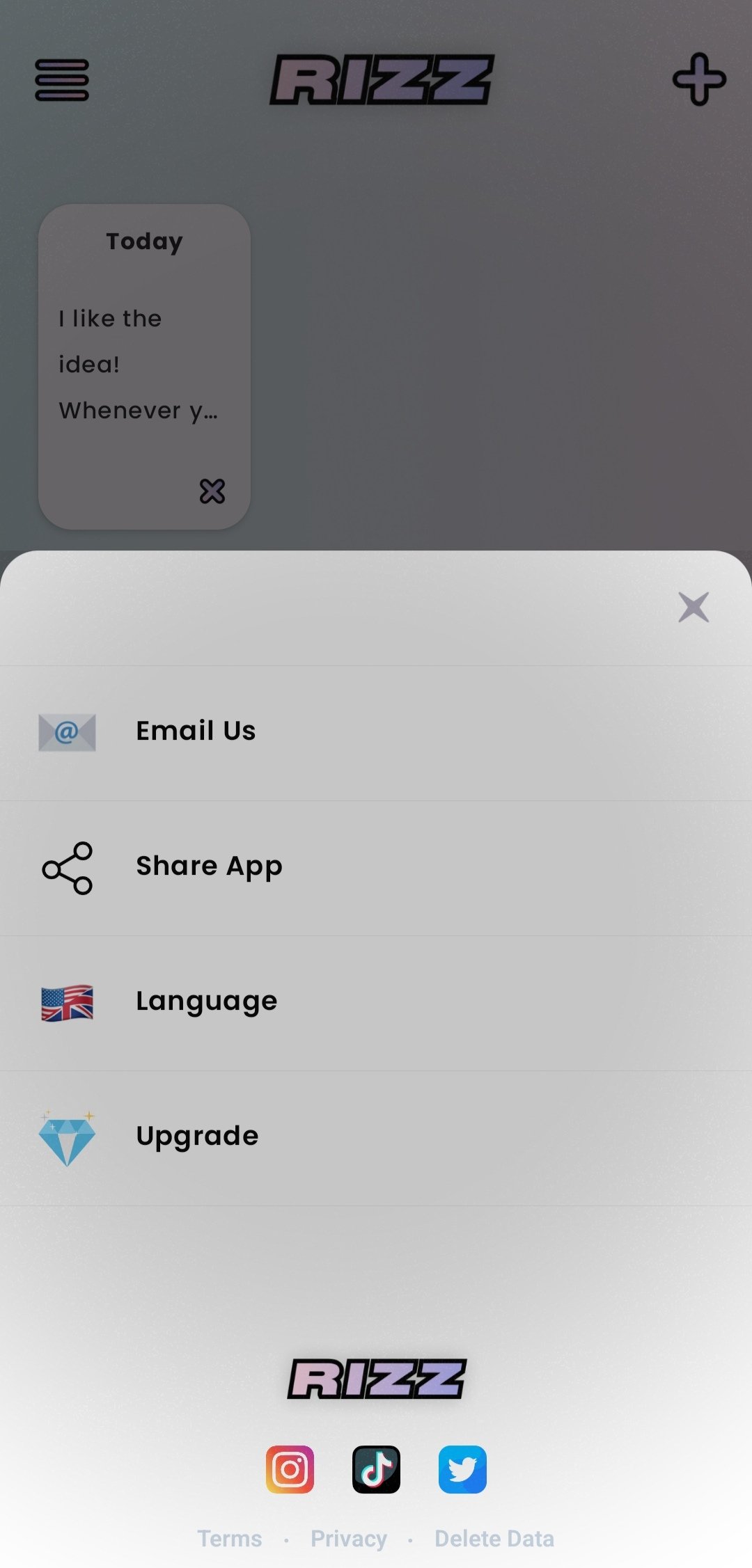
Task: Open the Instagram page
Action: (x=290, y=1469)
